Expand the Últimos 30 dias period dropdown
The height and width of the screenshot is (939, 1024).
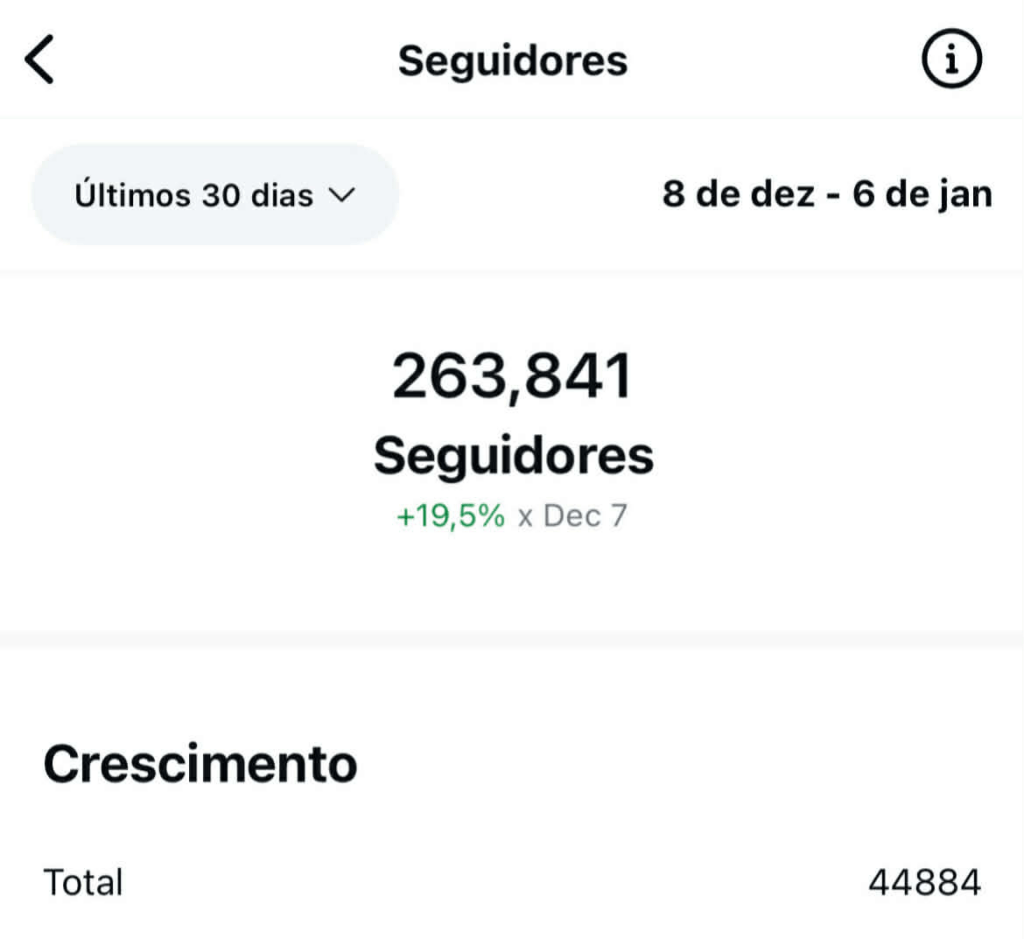click(x=215, y=195)
